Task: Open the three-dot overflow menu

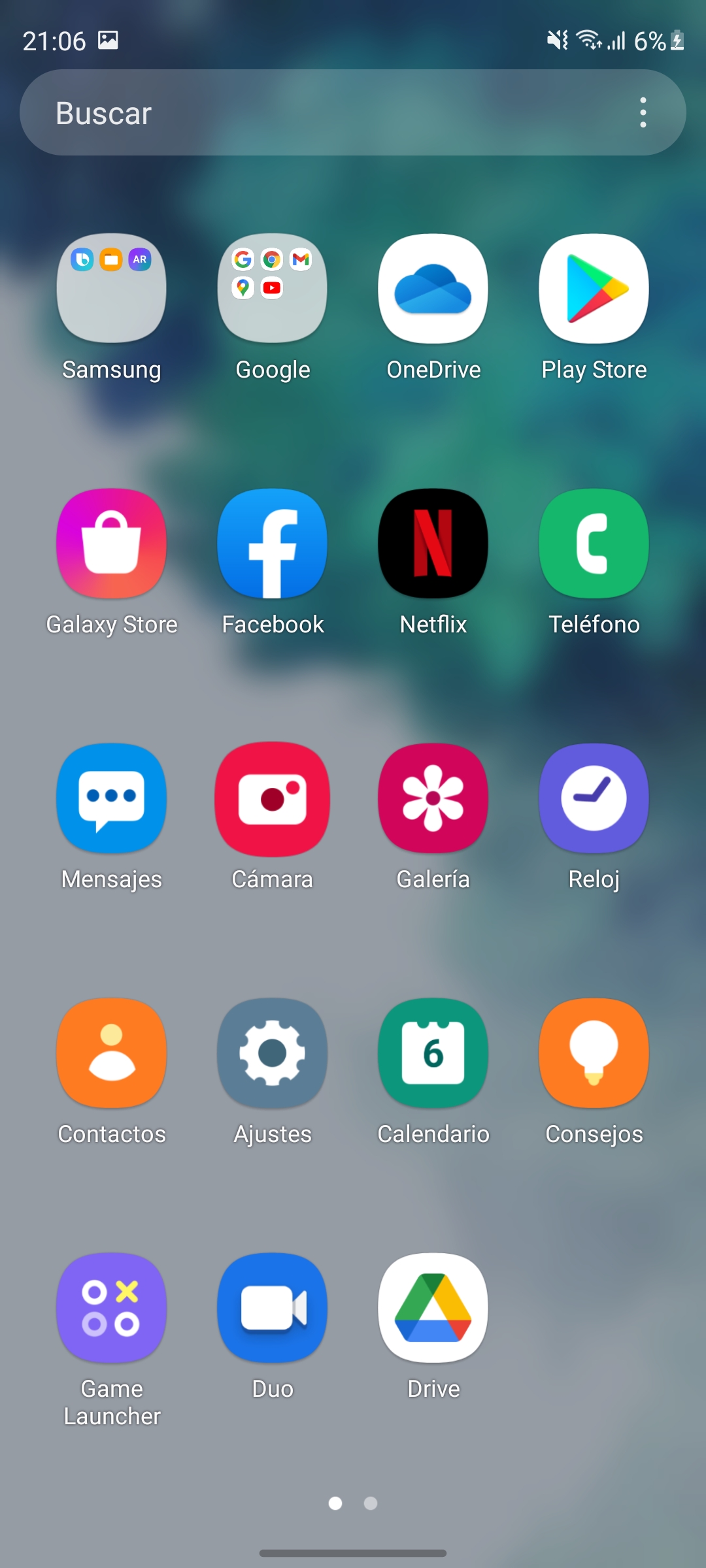Action: (x=643, y=112)
